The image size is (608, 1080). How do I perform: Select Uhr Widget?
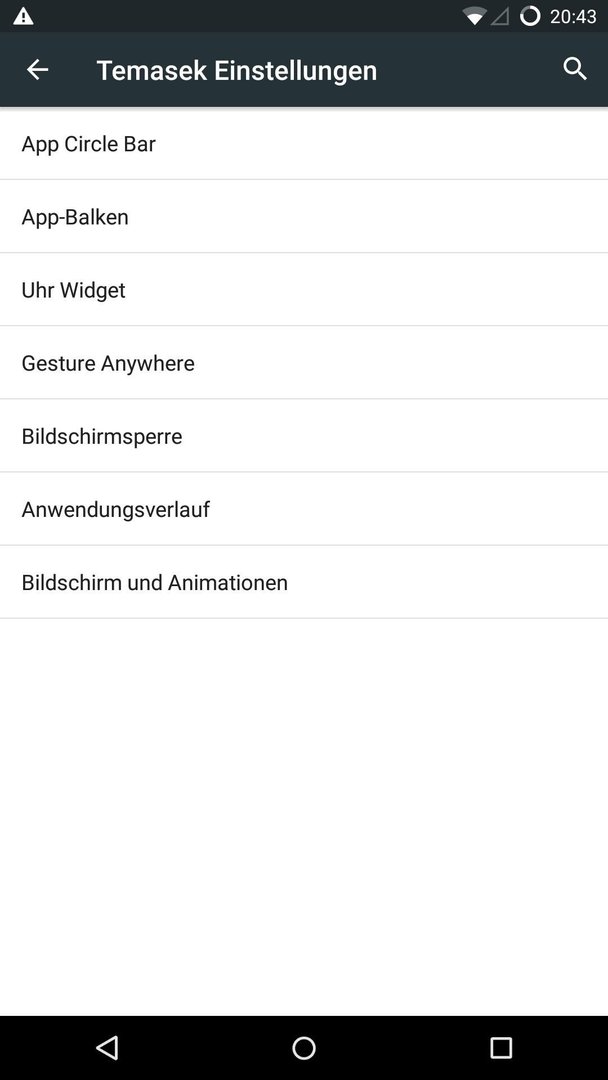pos(304,290)
